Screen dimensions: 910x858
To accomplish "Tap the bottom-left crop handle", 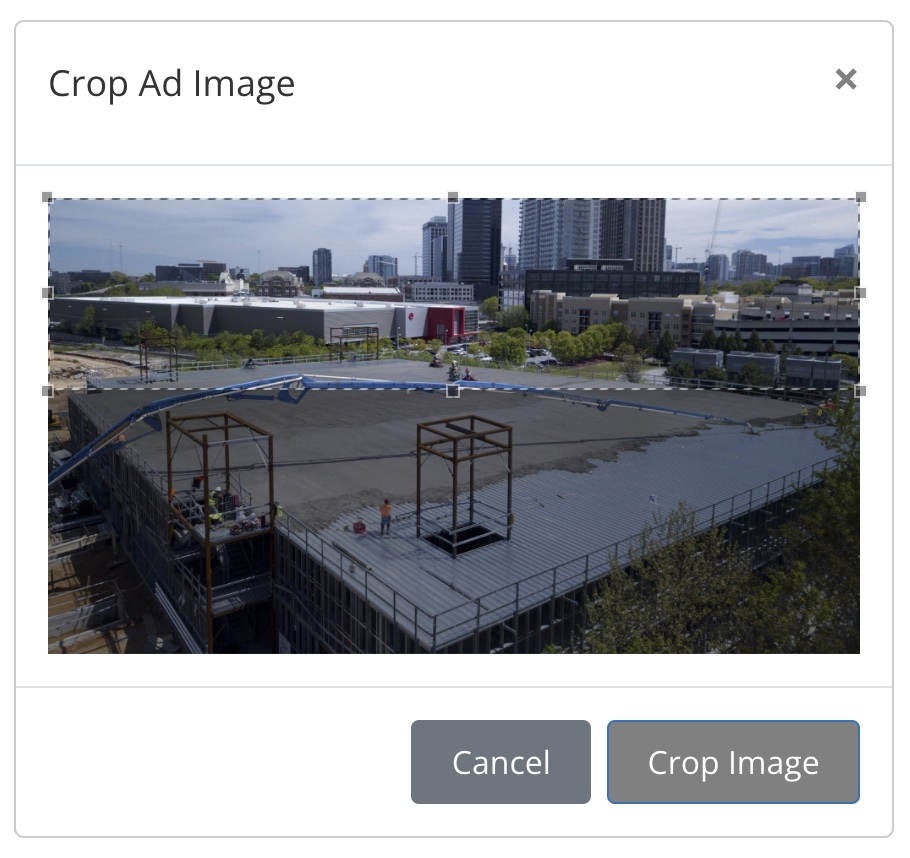I will (48, 391).
